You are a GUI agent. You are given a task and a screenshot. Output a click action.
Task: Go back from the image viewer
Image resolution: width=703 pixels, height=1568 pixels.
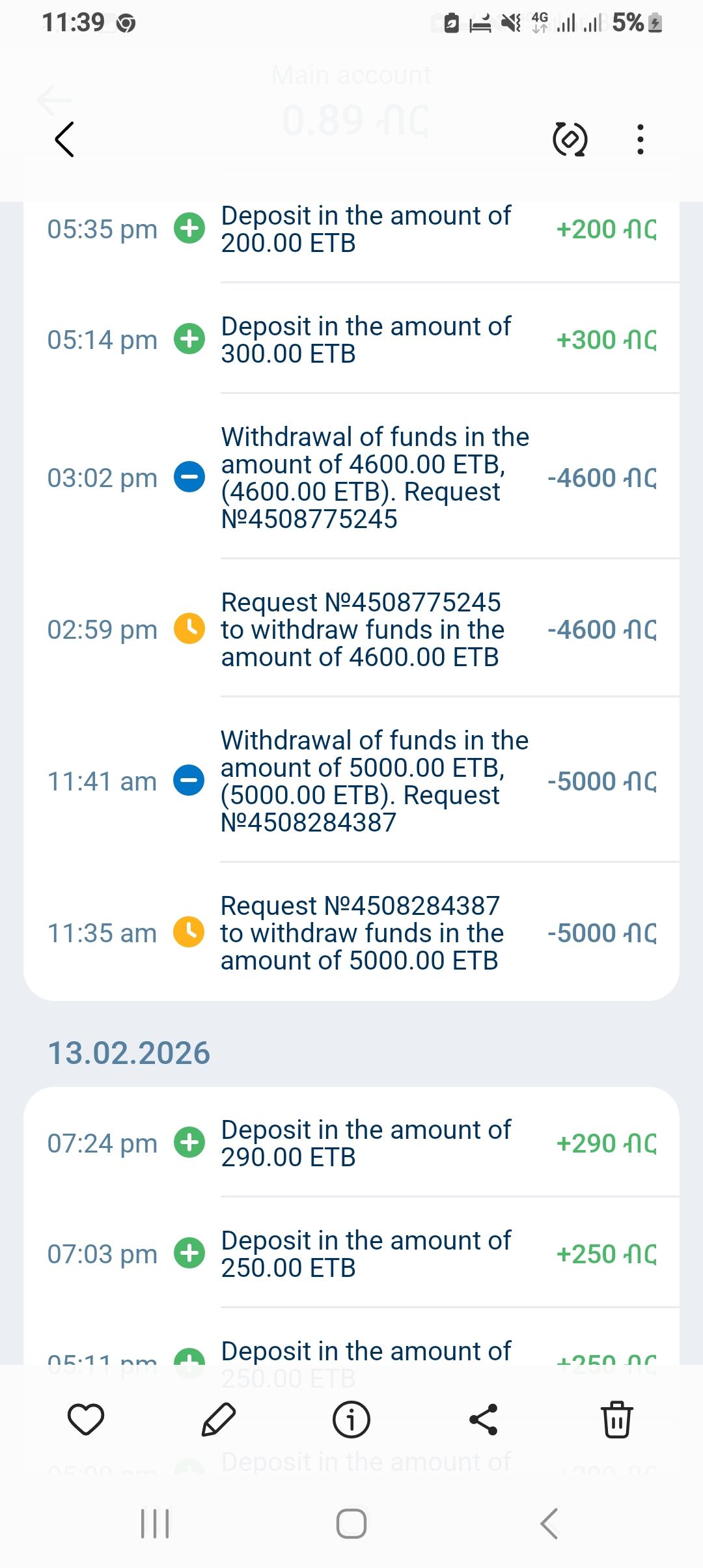[x=64, y=139]
